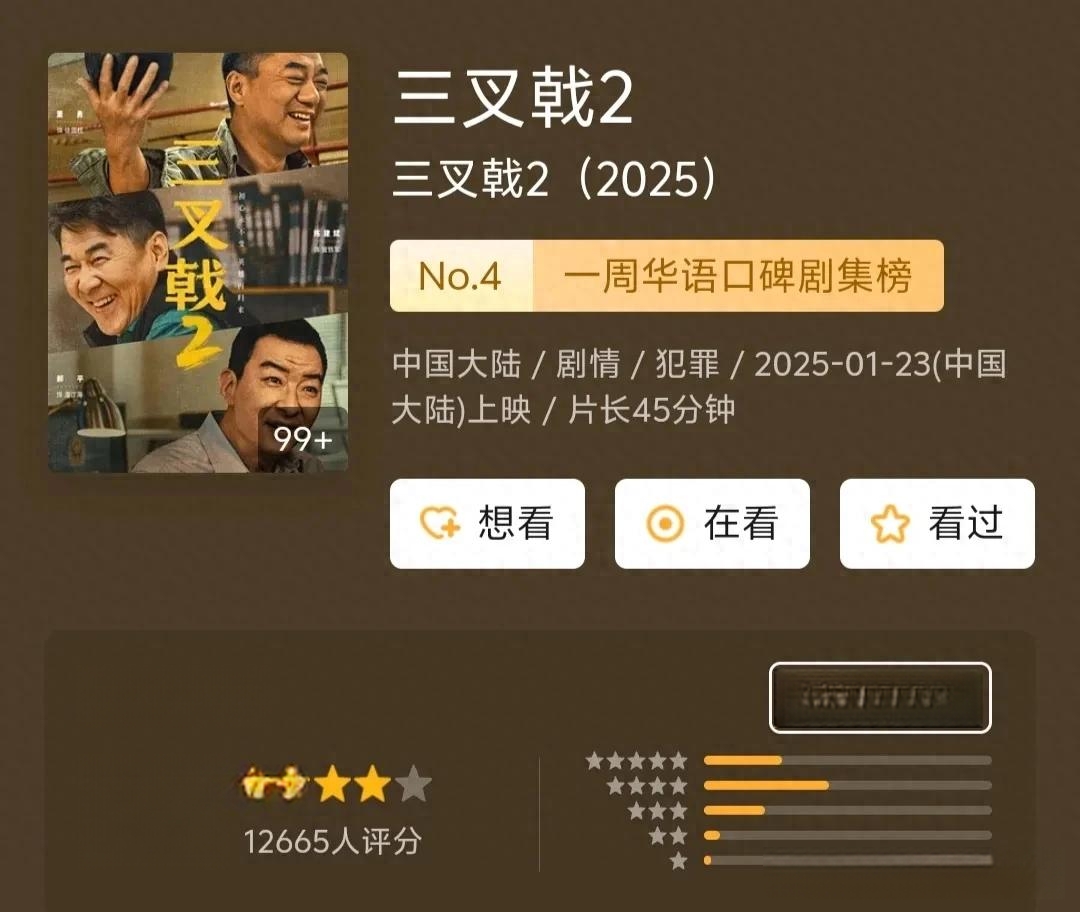Image resolution: width=1080 pixels, height=912 pixels.
Task: Open the 三叉戟2 poster photo gallery
Action: (198, 262)
